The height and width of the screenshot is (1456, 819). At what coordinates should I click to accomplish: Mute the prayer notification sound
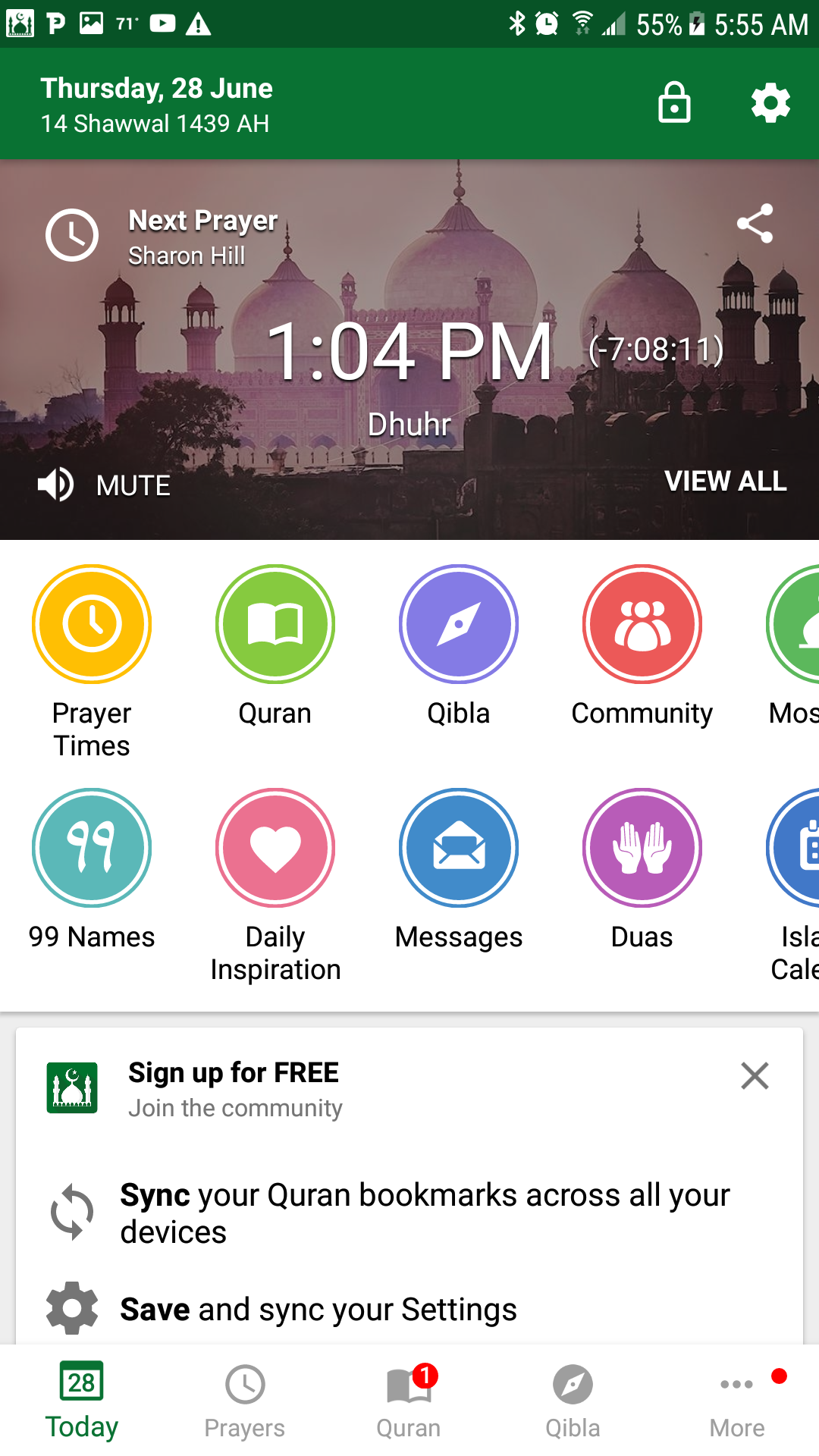105,485
